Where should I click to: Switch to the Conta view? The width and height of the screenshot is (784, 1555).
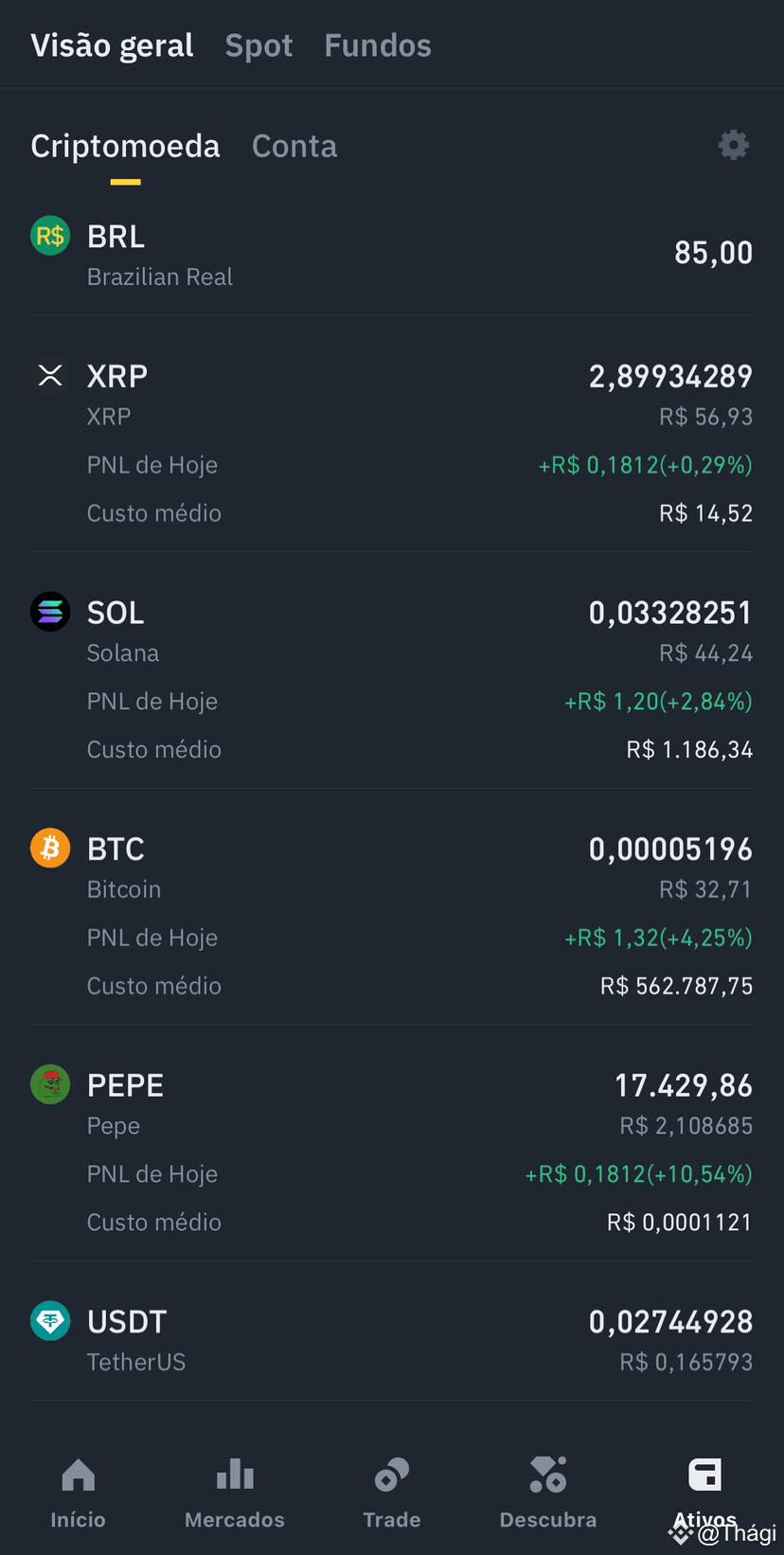[x=294, y=147]
